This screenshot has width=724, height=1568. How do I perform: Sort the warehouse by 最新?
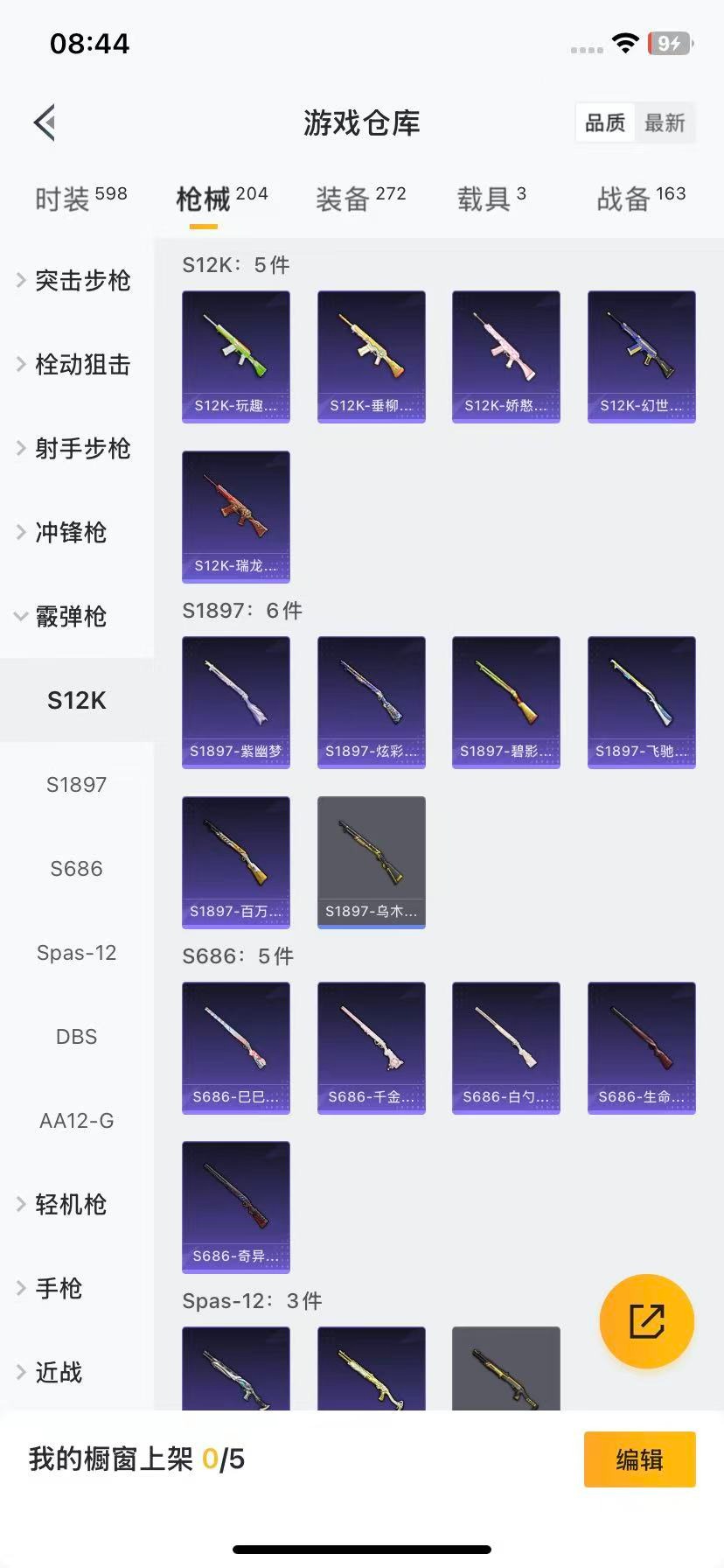pyautogui.click(x=665, y=123)
